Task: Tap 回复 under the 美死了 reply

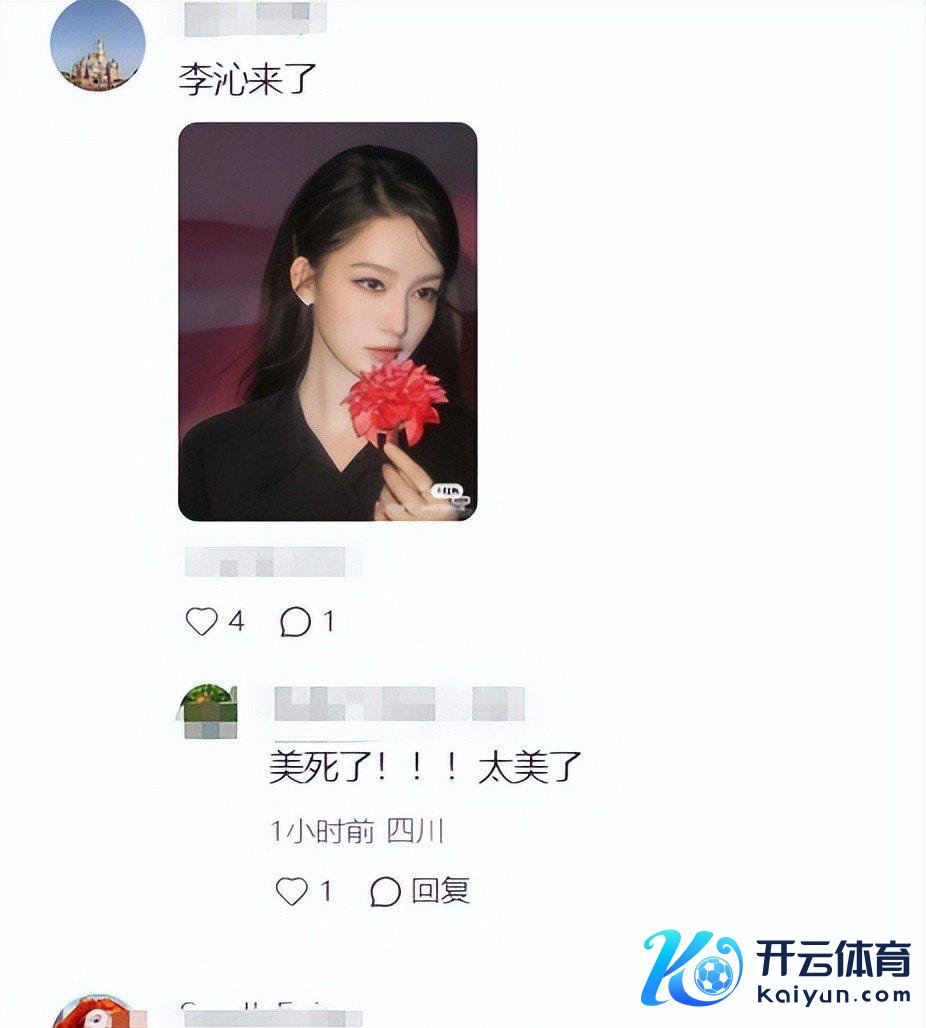Action: point(421,891)
